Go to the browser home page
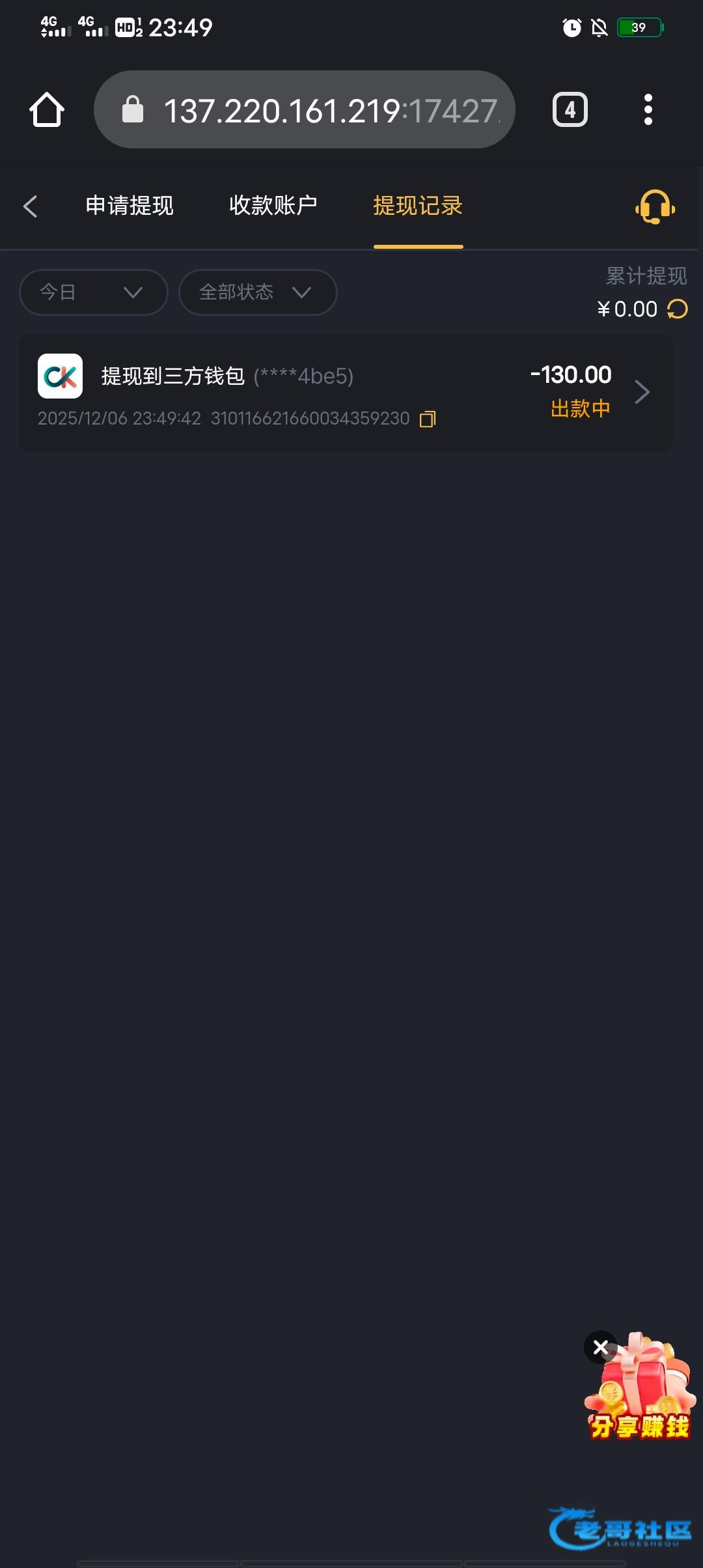The width and height of the screenshot is (703, 1568). [47, 109]
